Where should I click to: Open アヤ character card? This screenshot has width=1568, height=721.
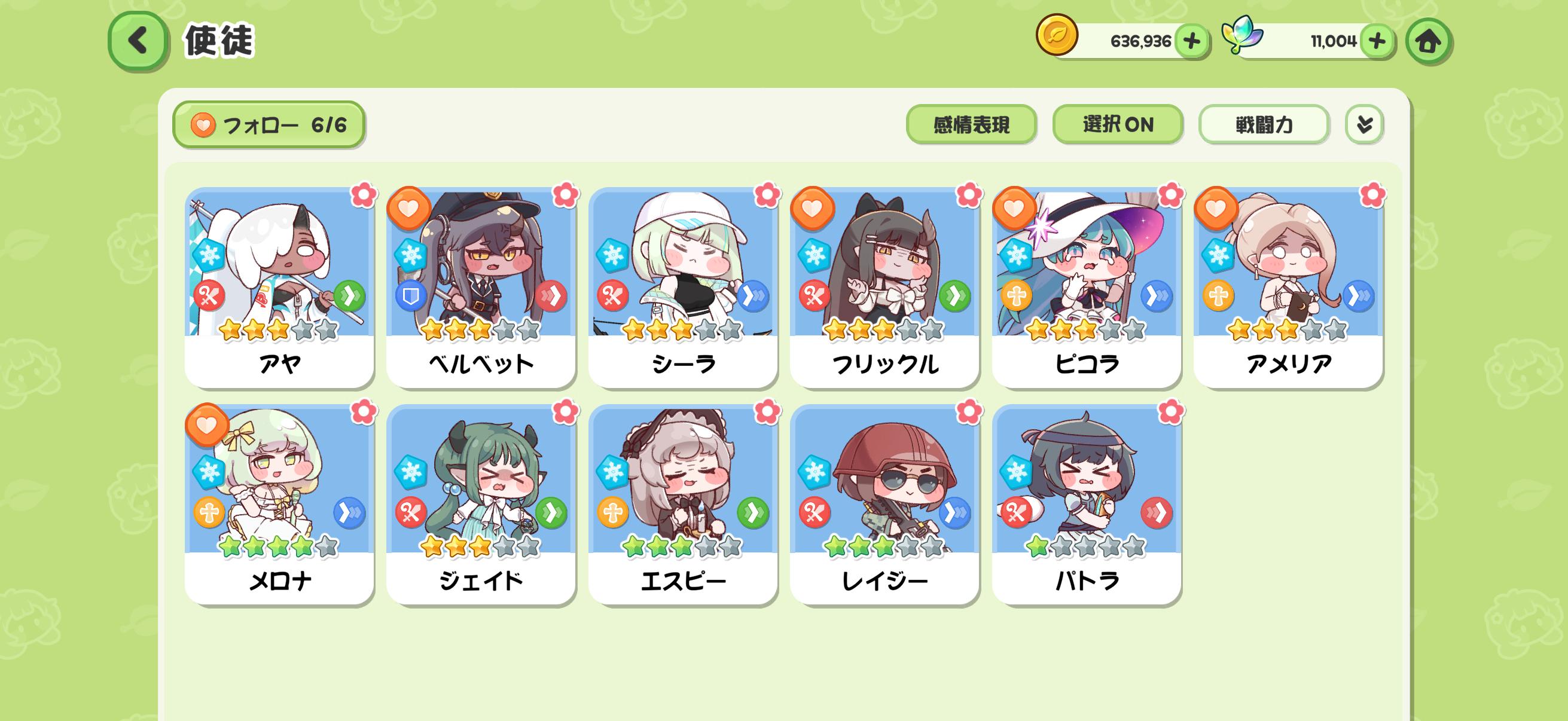pos(279,286)
